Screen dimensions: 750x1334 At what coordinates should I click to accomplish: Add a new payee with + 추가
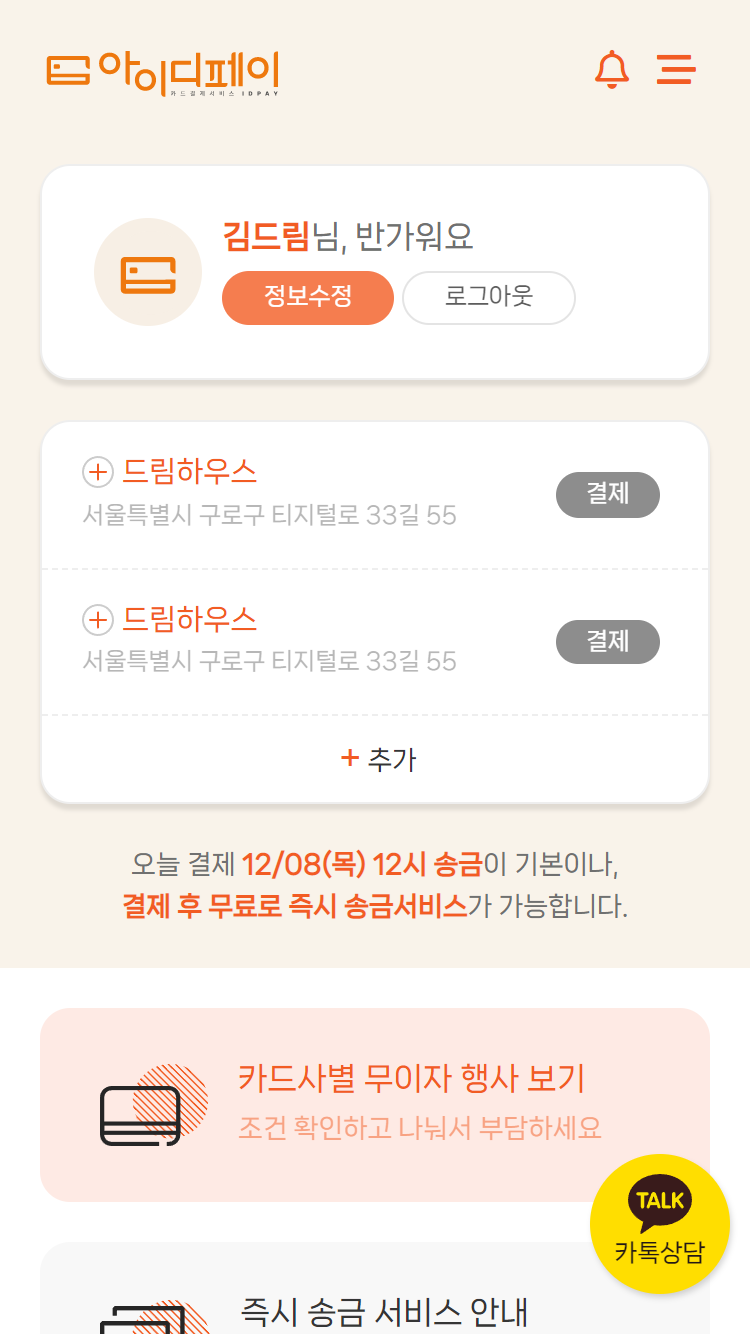point(376,759)
